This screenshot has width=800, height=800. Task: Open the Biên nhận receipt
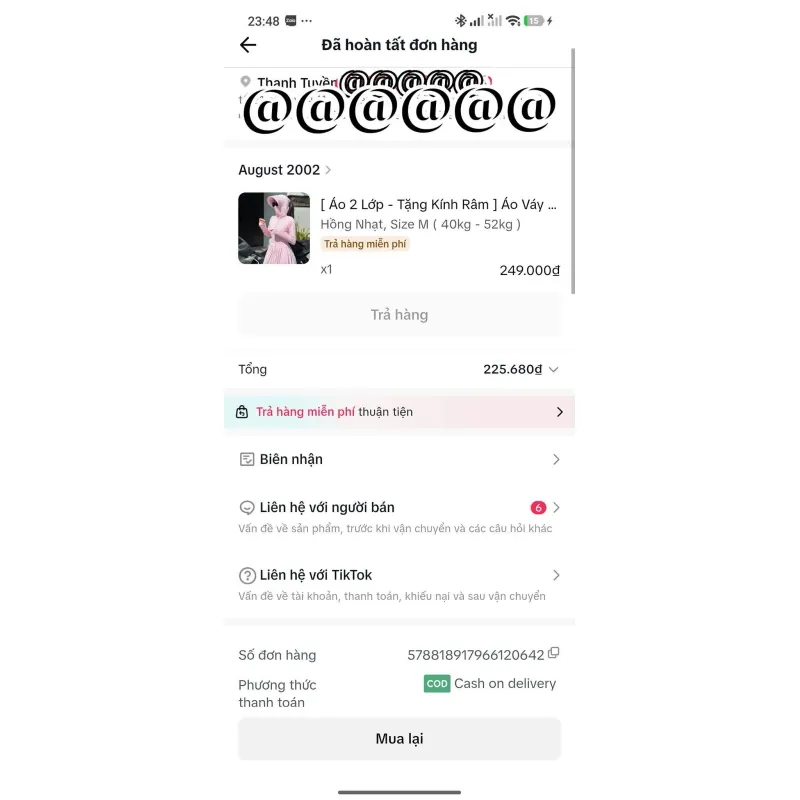[399, 460]
